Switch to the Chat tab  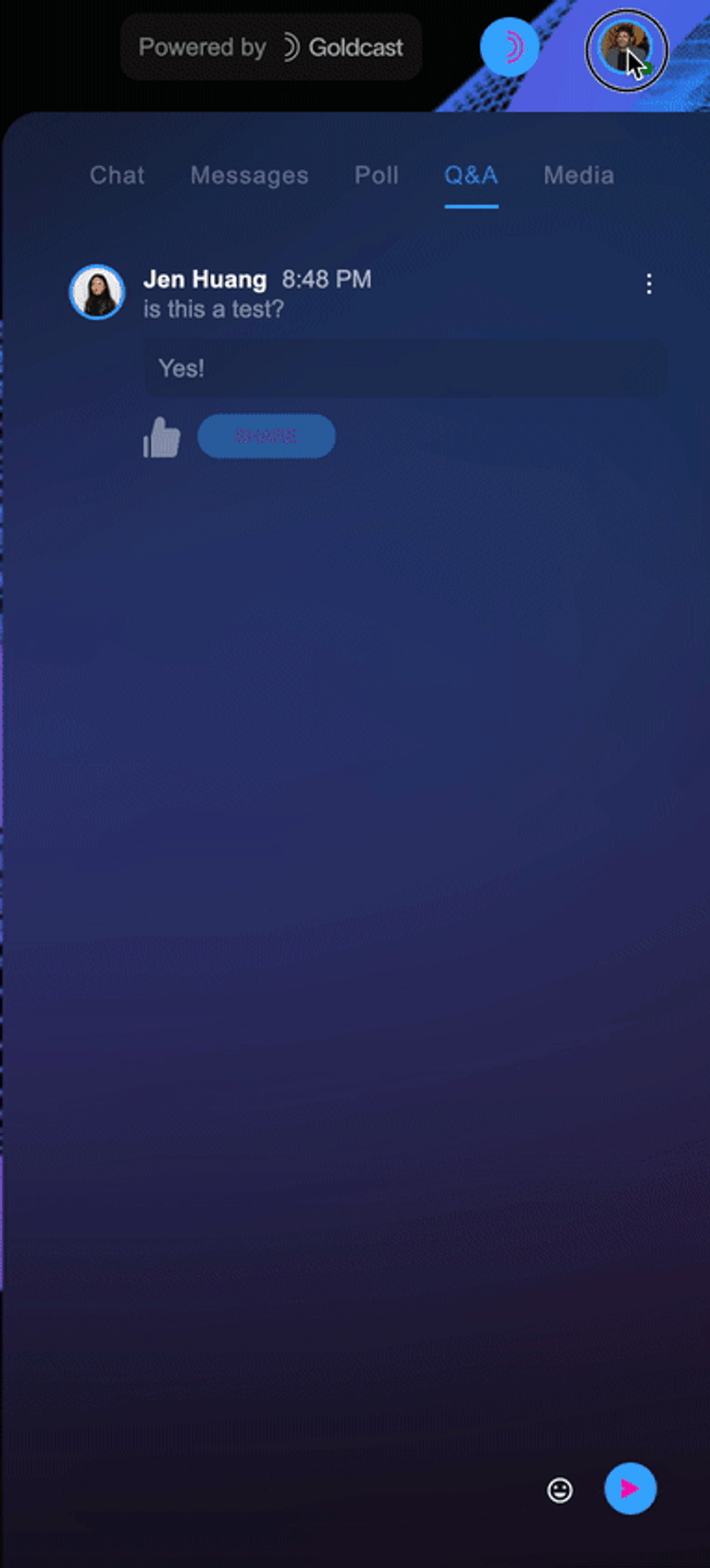pyautogui.click(x=116, y=176)
